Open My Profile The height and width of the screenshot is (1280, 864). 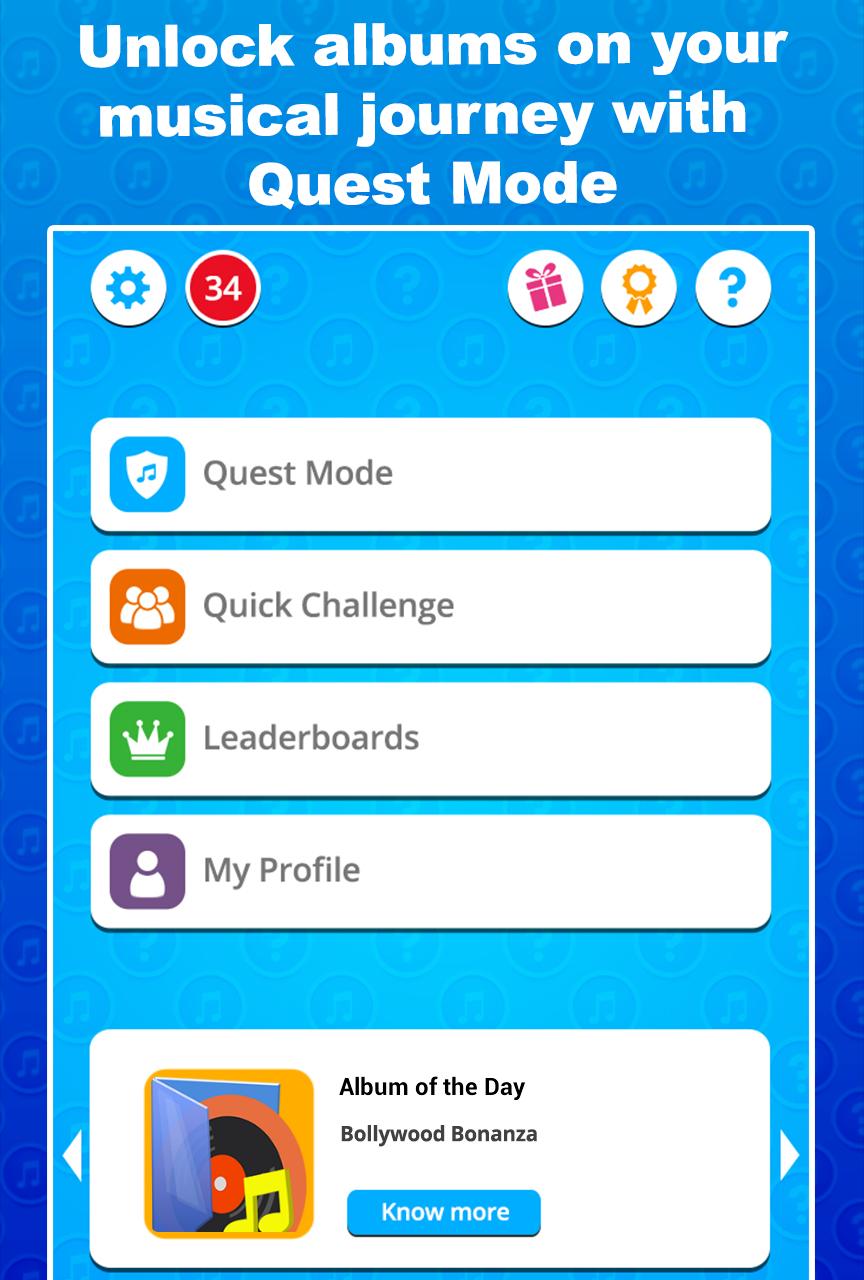pos(430,870)
